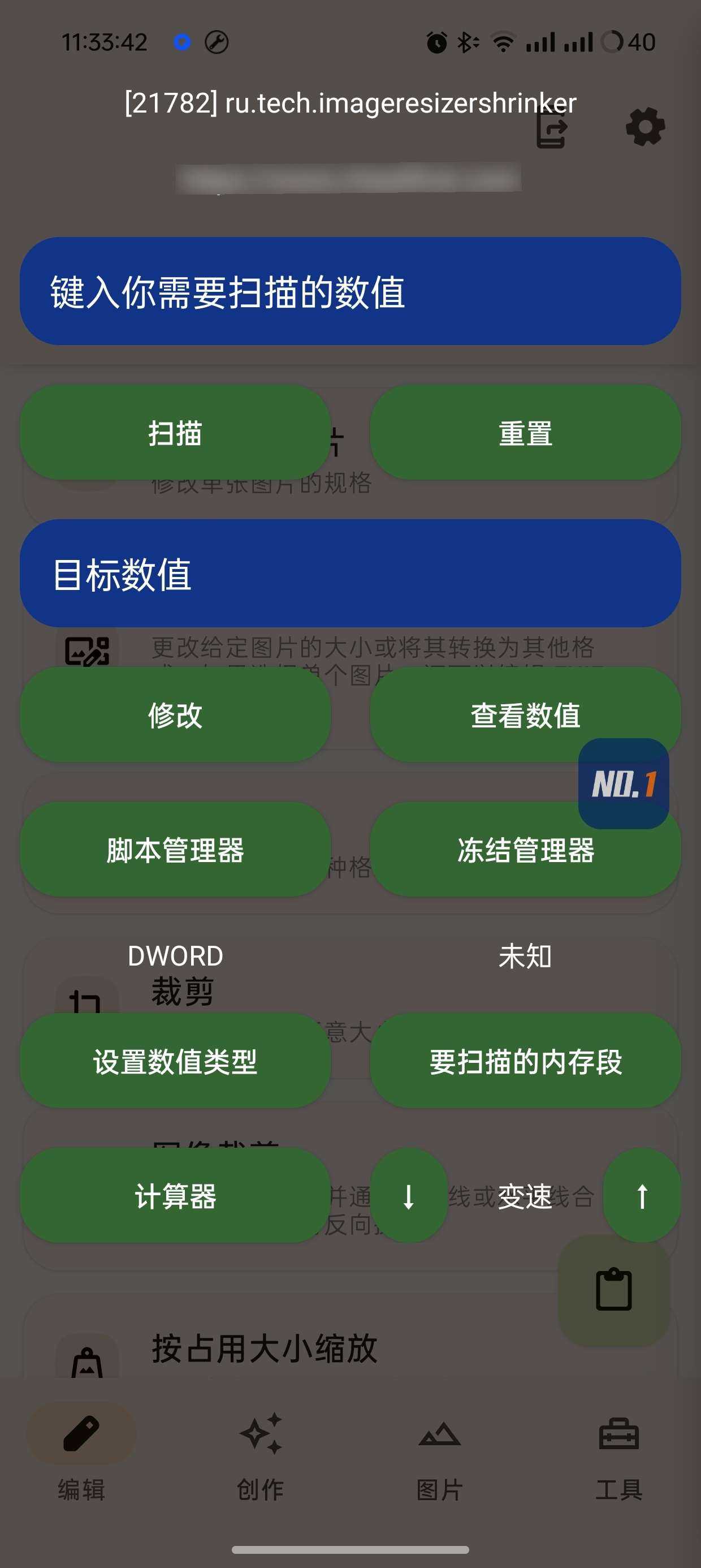Open the clipboard paste panel icon
The width and height of the screenshot is (701, 1568).
point(614,1290)
